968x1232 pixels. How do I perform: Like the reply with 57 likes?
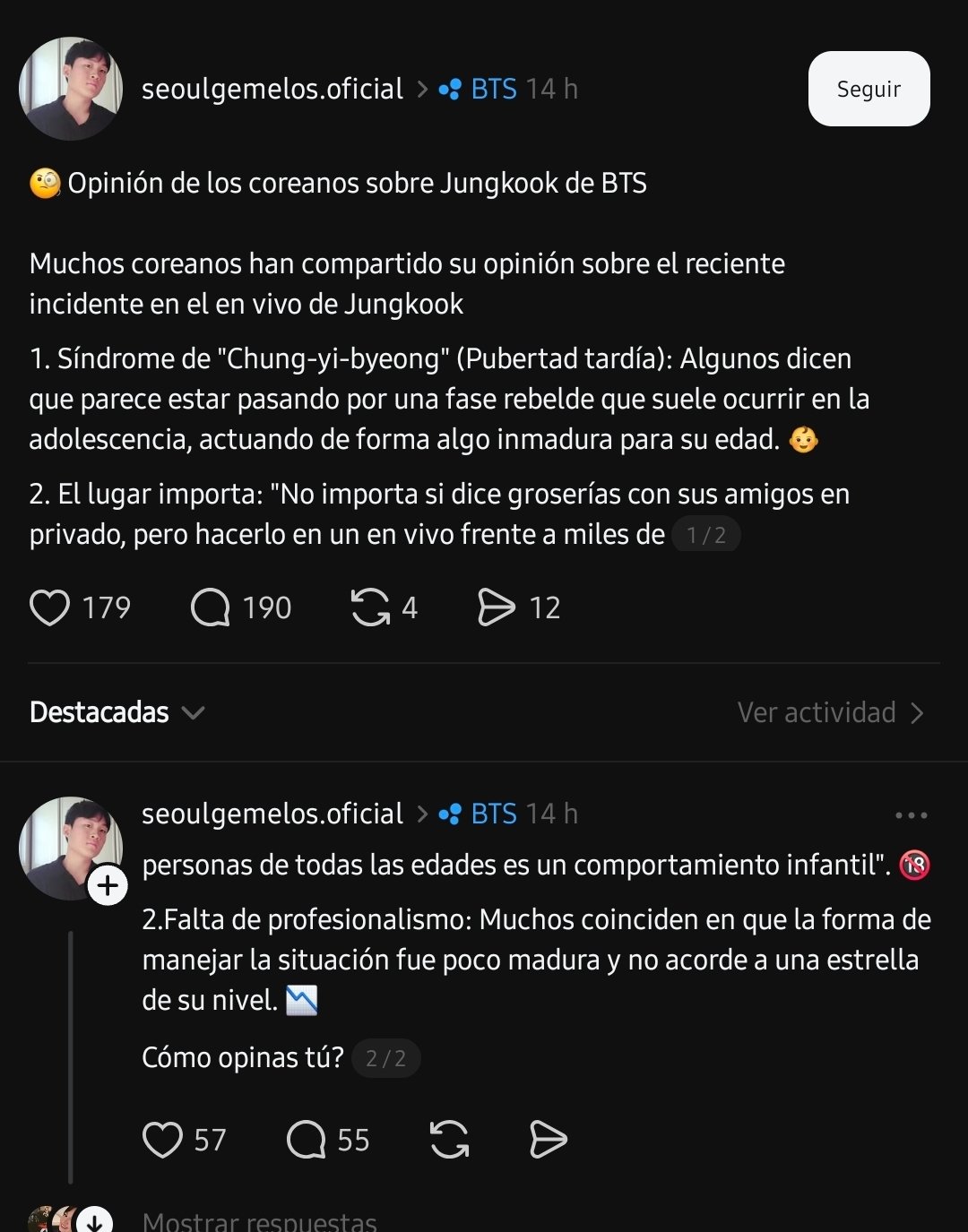(x=162, y=1140)
